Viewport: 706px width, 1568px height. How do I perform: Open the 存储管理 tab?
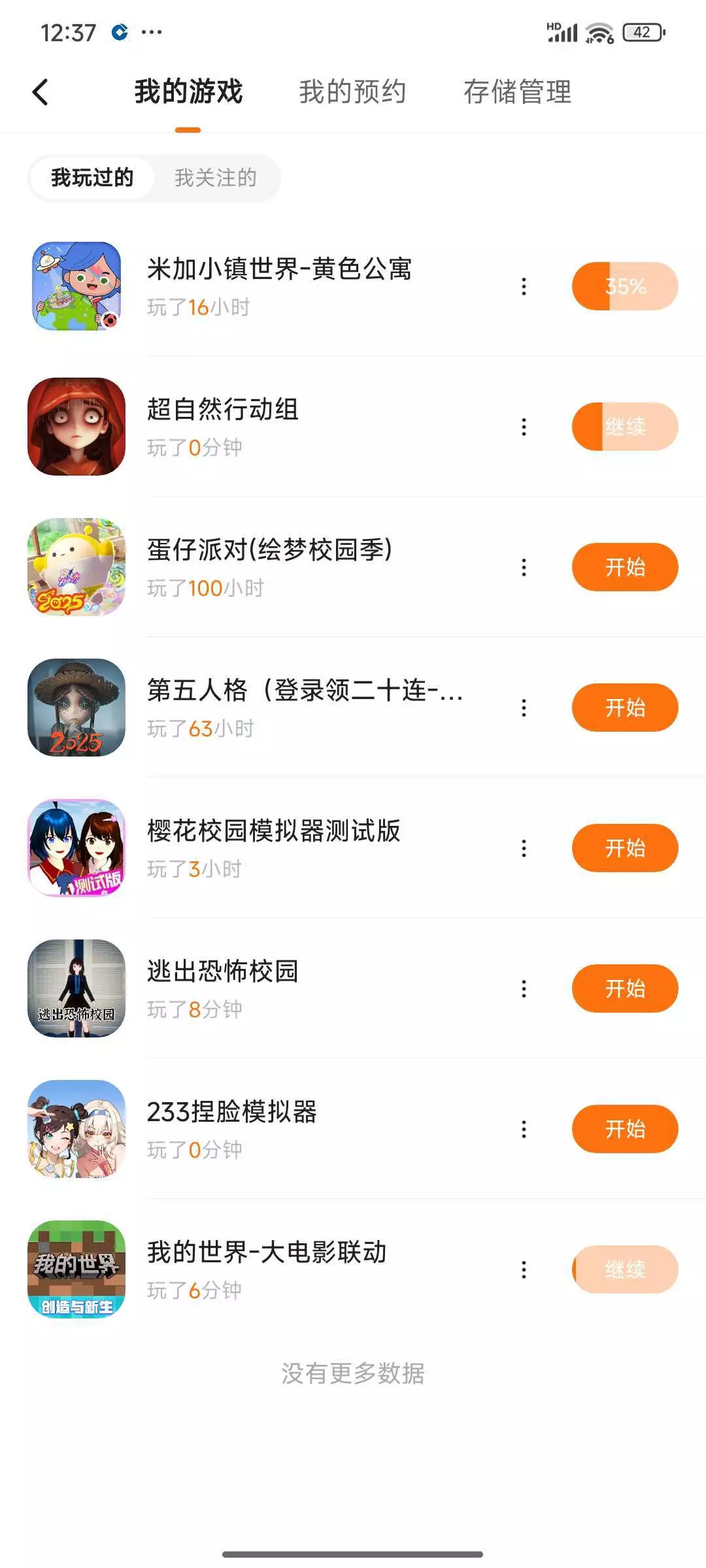[x=517, y=92]
